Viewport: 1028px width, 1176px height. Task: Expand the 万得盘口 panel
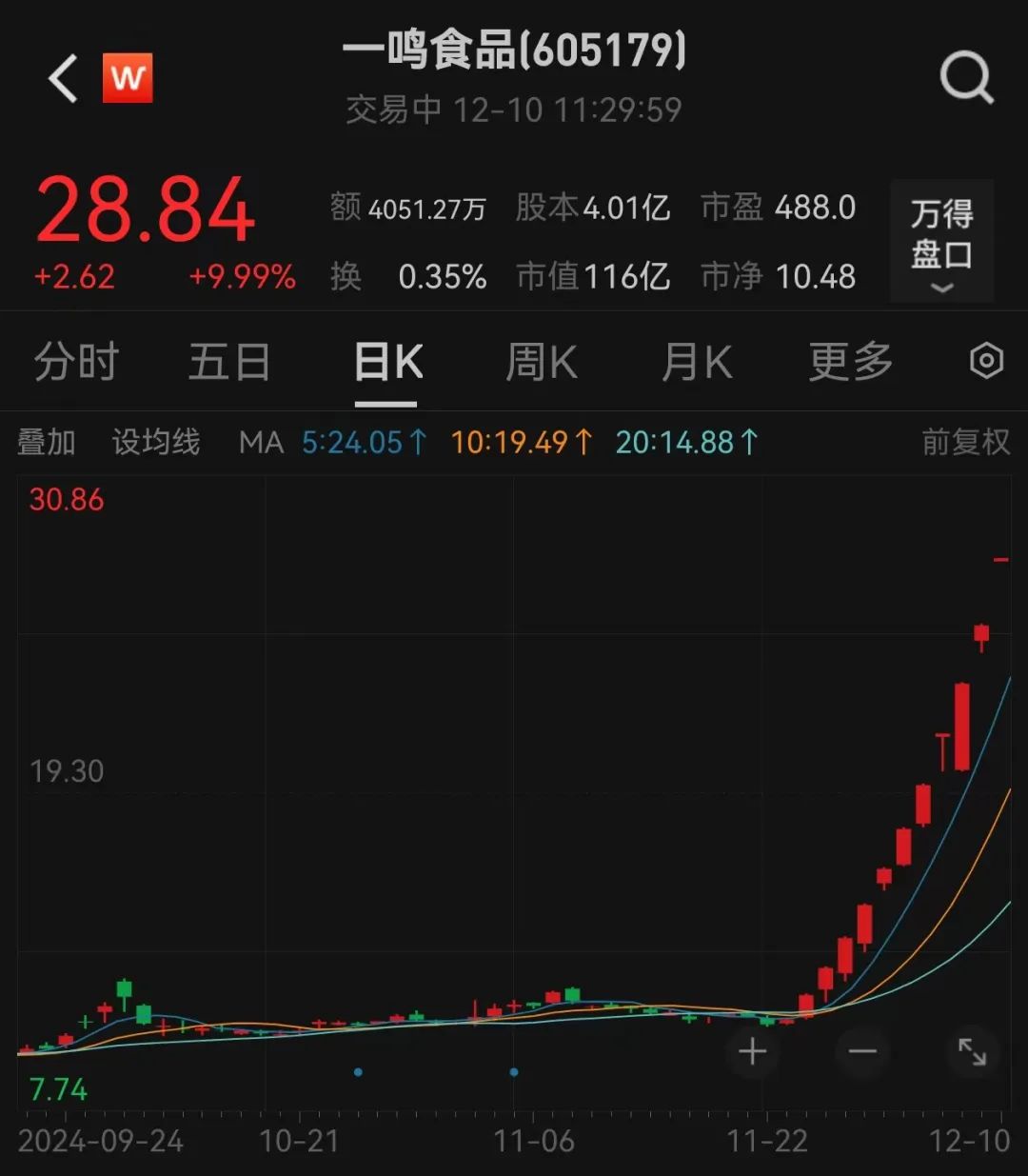tap(941, 242)
